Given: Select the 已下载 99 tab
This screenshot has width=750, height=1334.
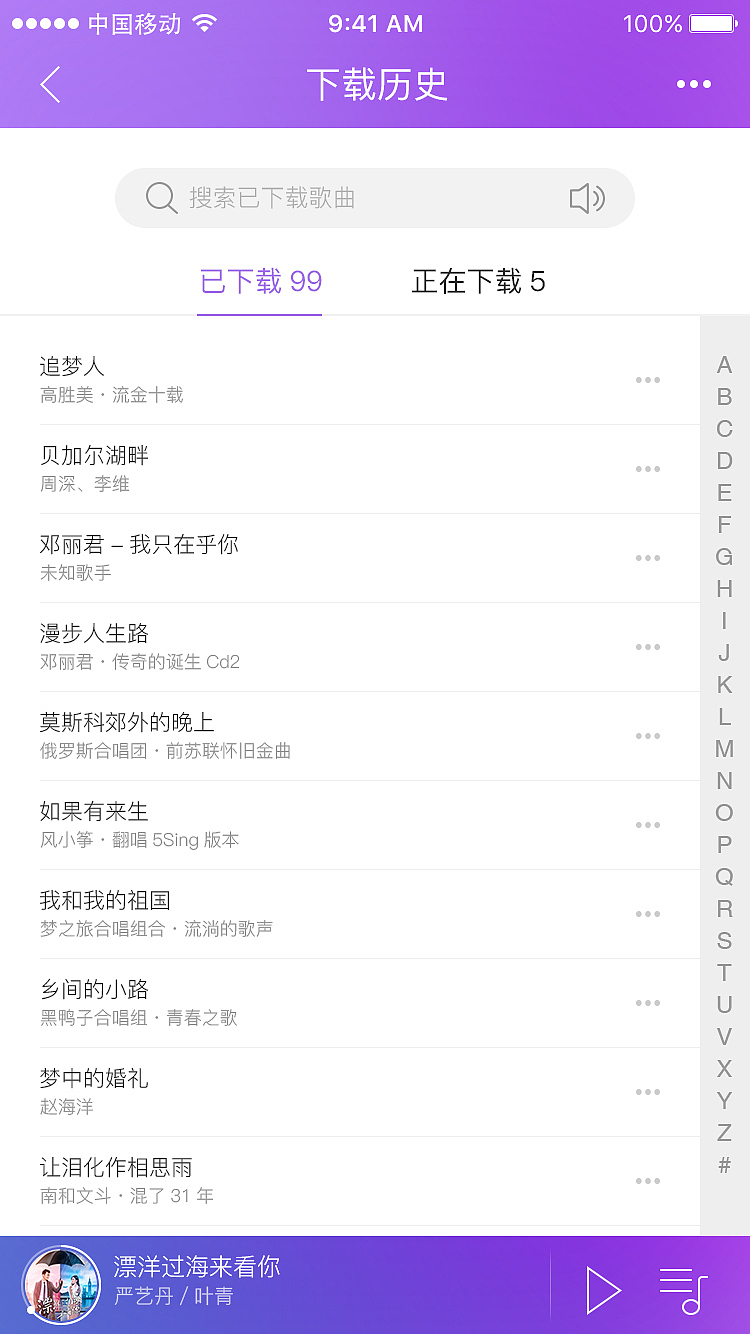Looking at the screenshot, I should pos(259,283).
